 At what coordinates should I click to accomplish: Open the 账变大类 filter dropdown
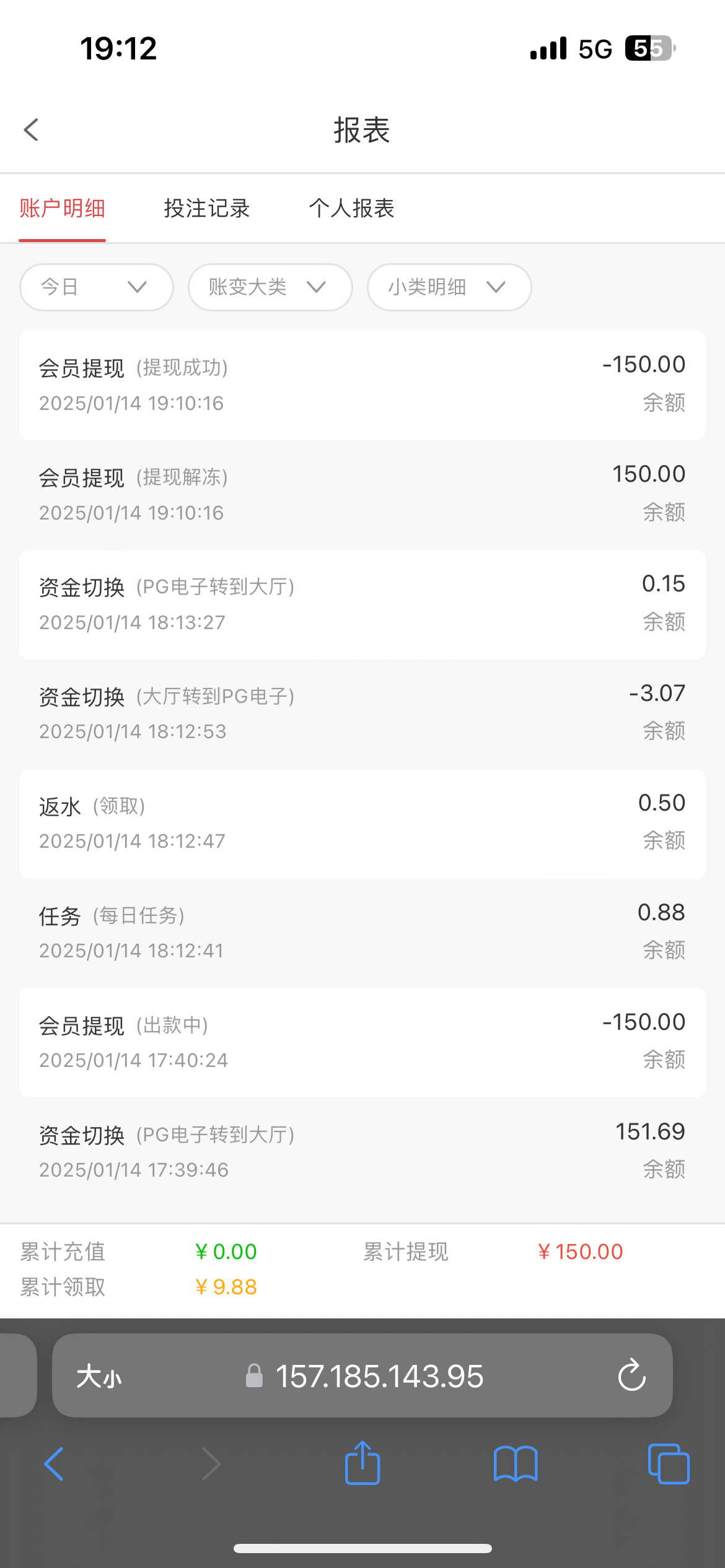pos(270,287)
